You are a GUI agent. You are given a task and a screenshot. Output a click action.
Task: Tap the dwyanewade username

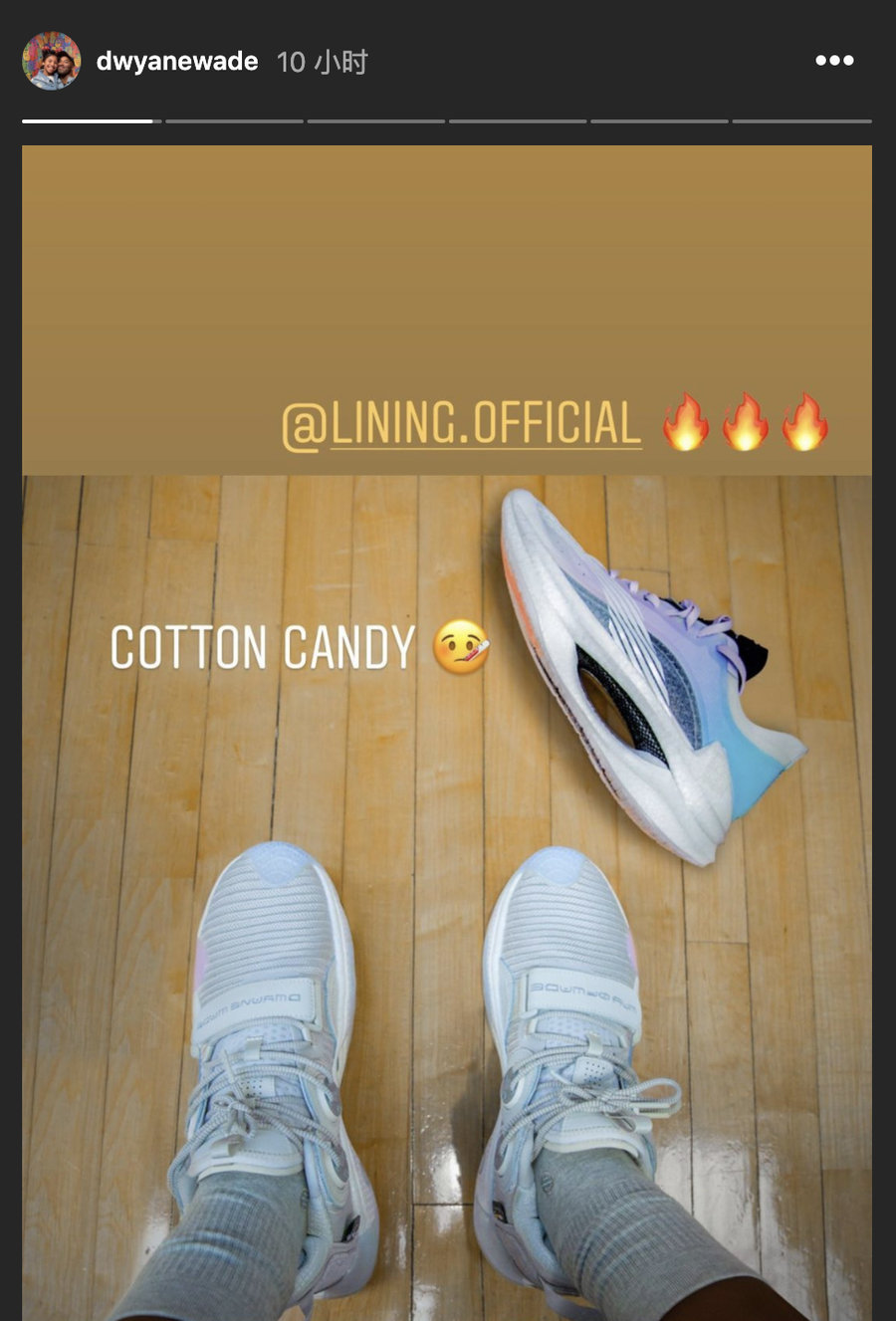(x=177, y=62)
